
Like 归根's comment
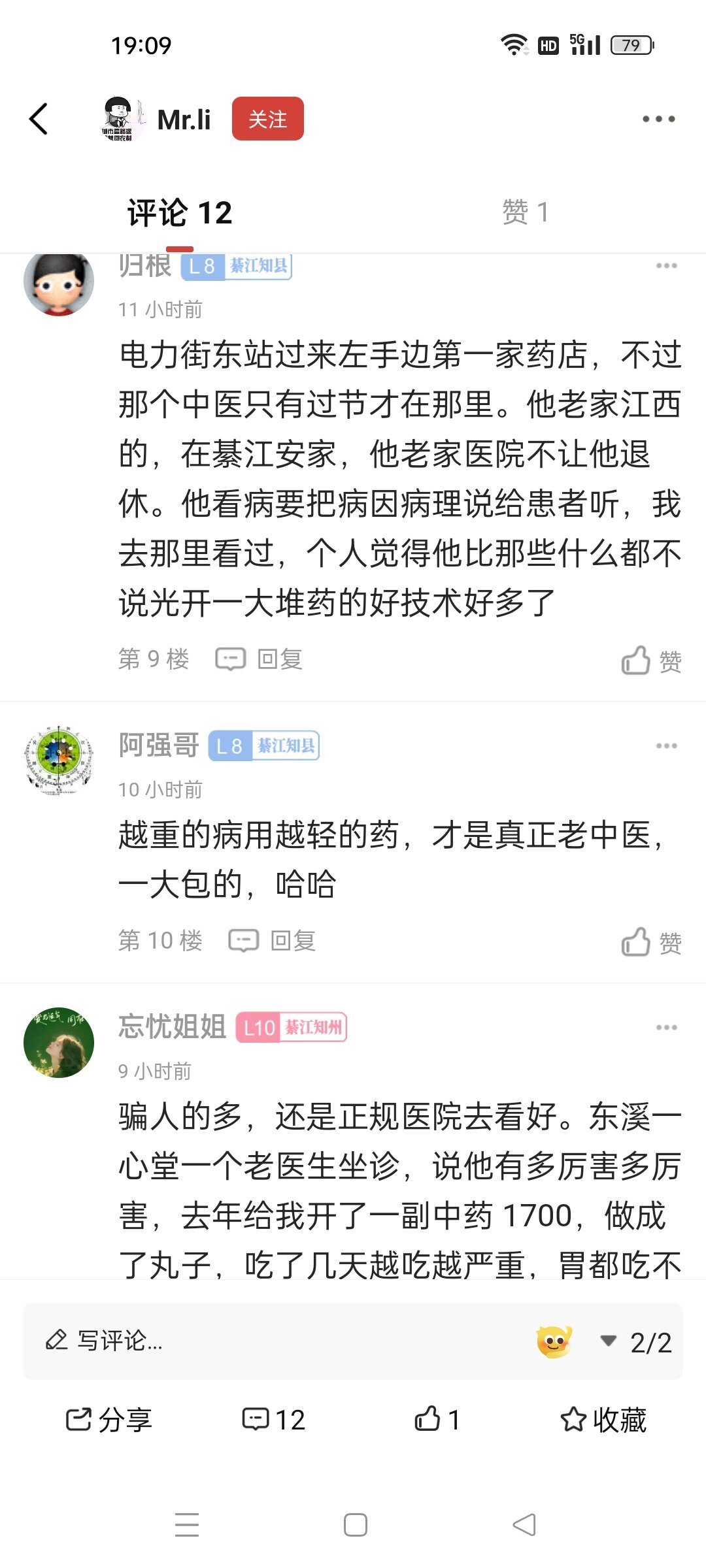pos(650,661)
